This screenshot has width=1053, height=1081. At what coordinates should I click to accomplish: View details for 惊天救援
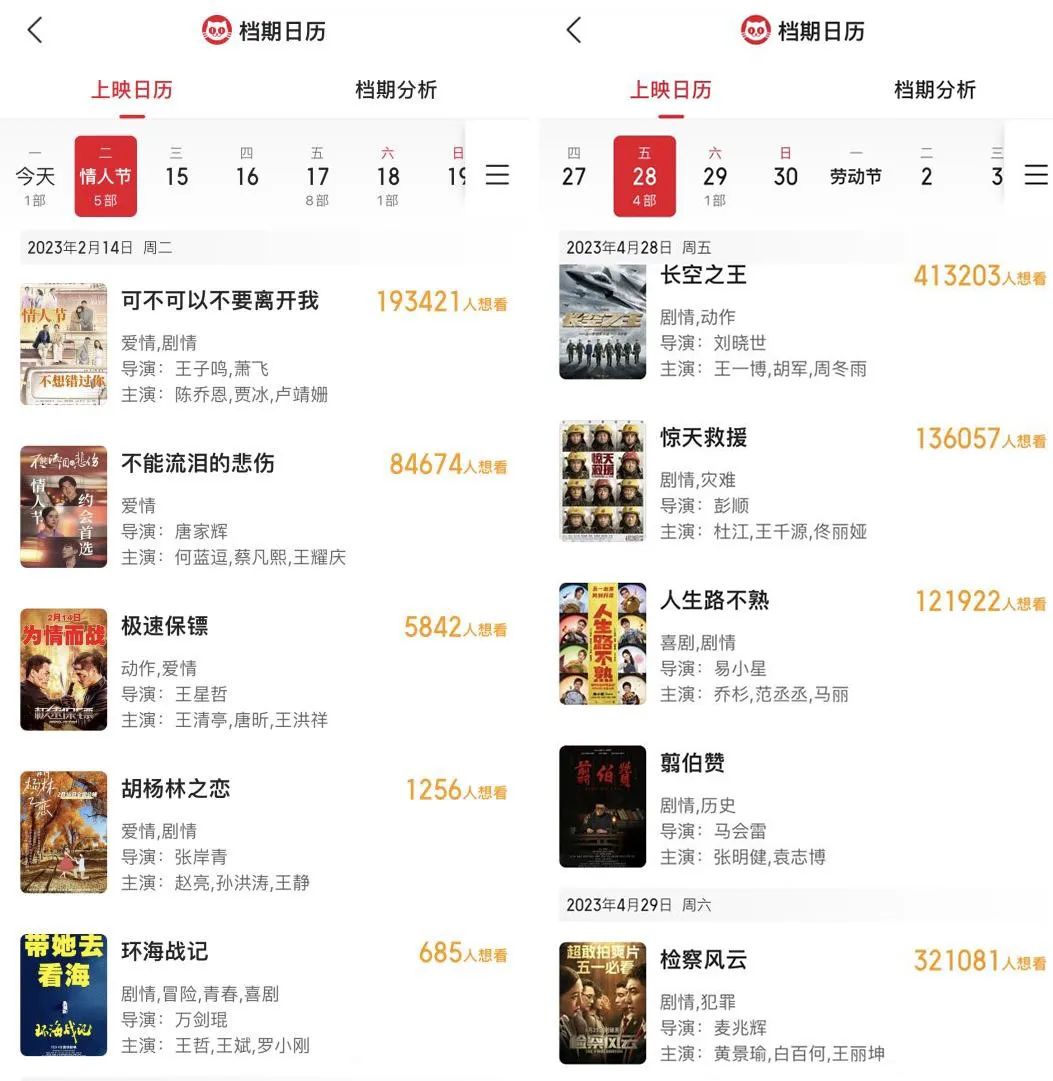703,438
